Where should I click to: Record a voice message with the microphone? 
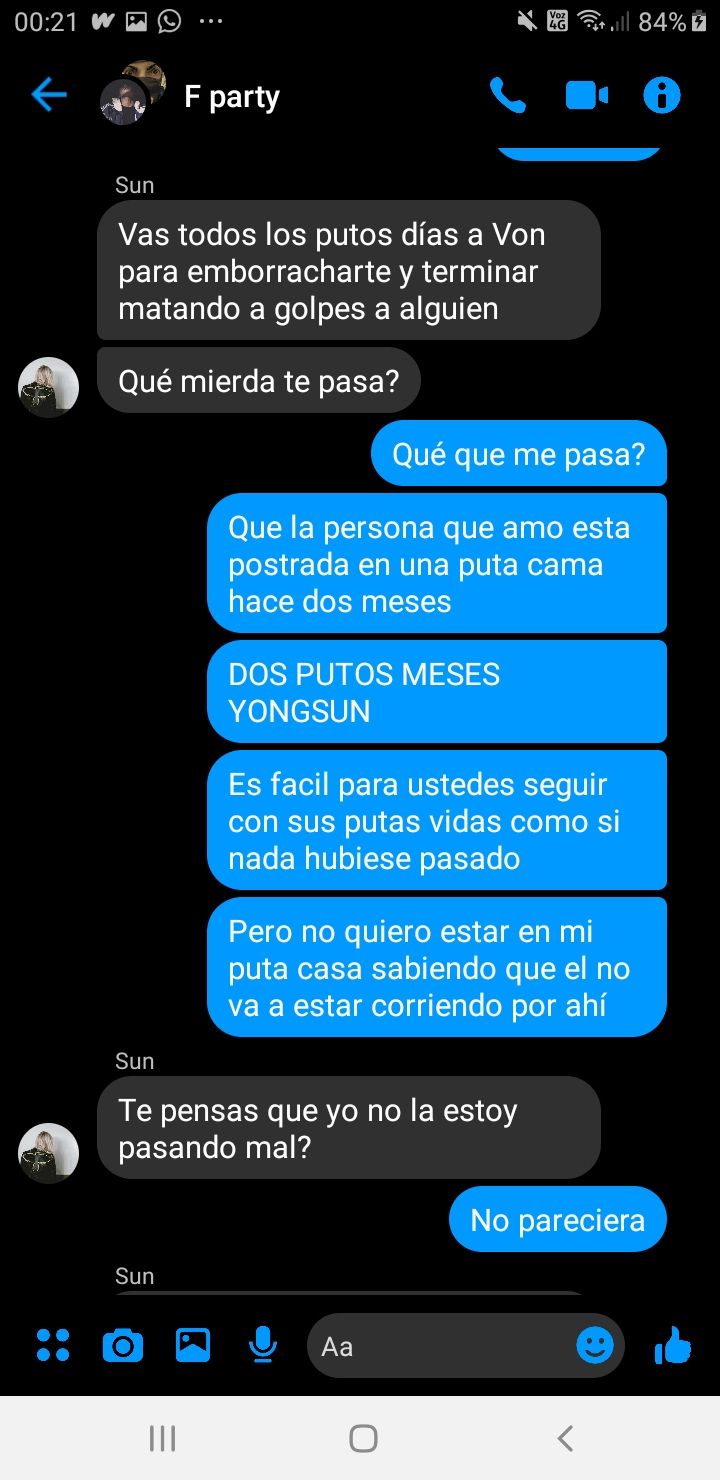pos(262,1345)
